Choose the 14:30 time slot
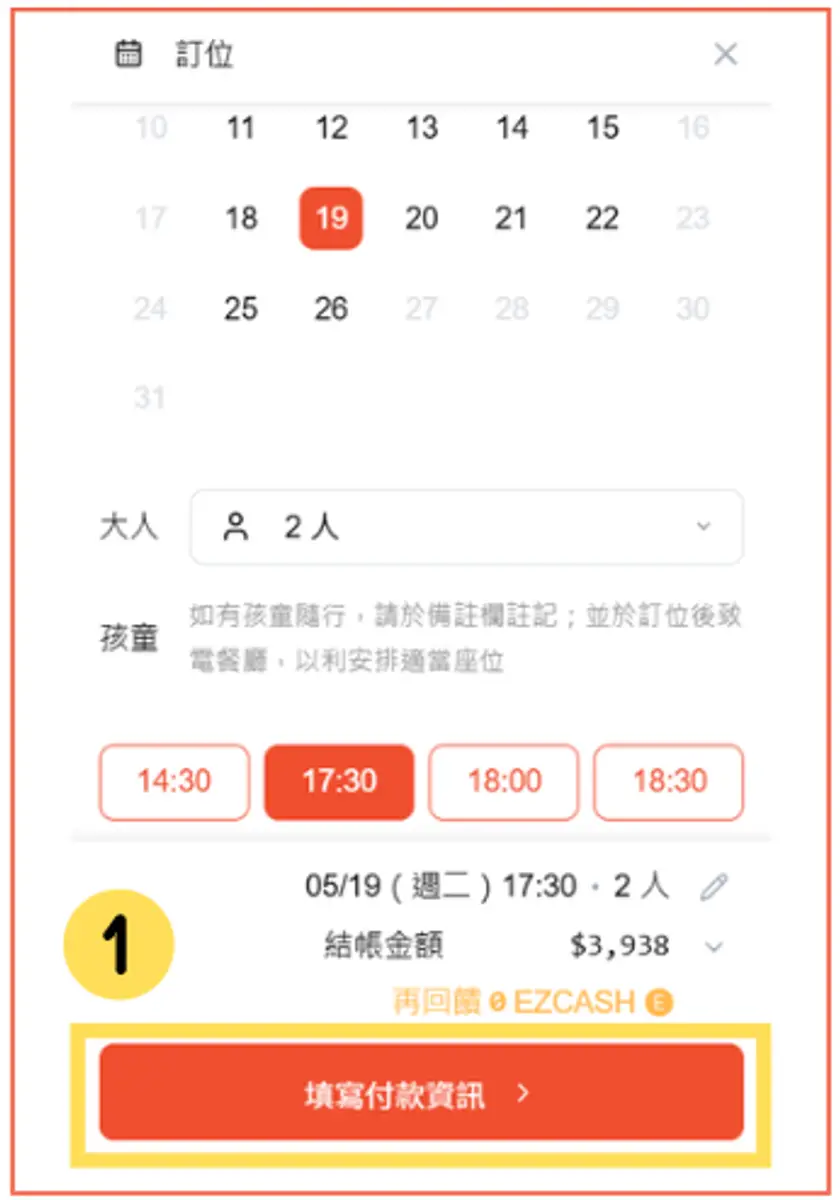Screen dimensions: 840x1200 coord(174,781)
